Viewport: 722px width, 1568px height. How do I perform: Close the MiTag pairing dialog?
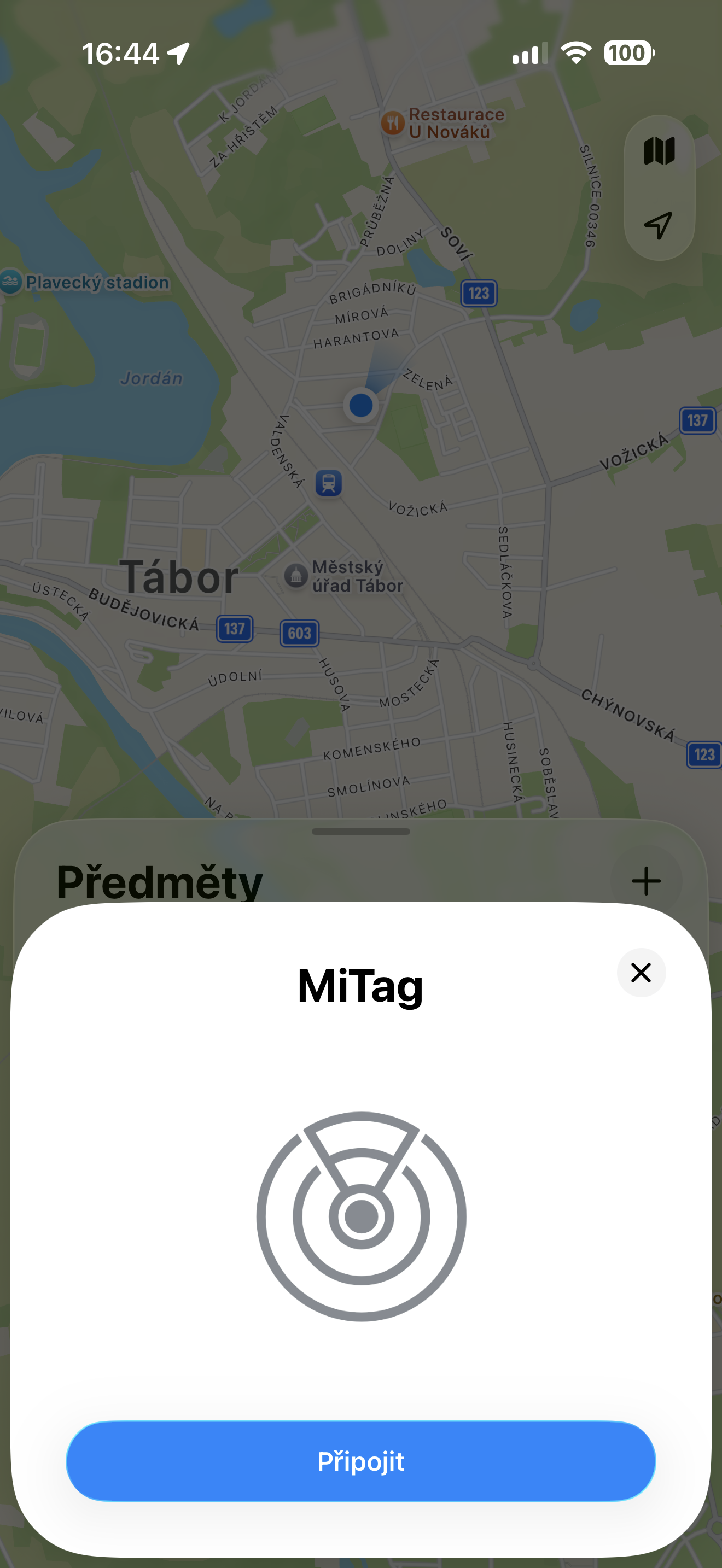(641, 972)
